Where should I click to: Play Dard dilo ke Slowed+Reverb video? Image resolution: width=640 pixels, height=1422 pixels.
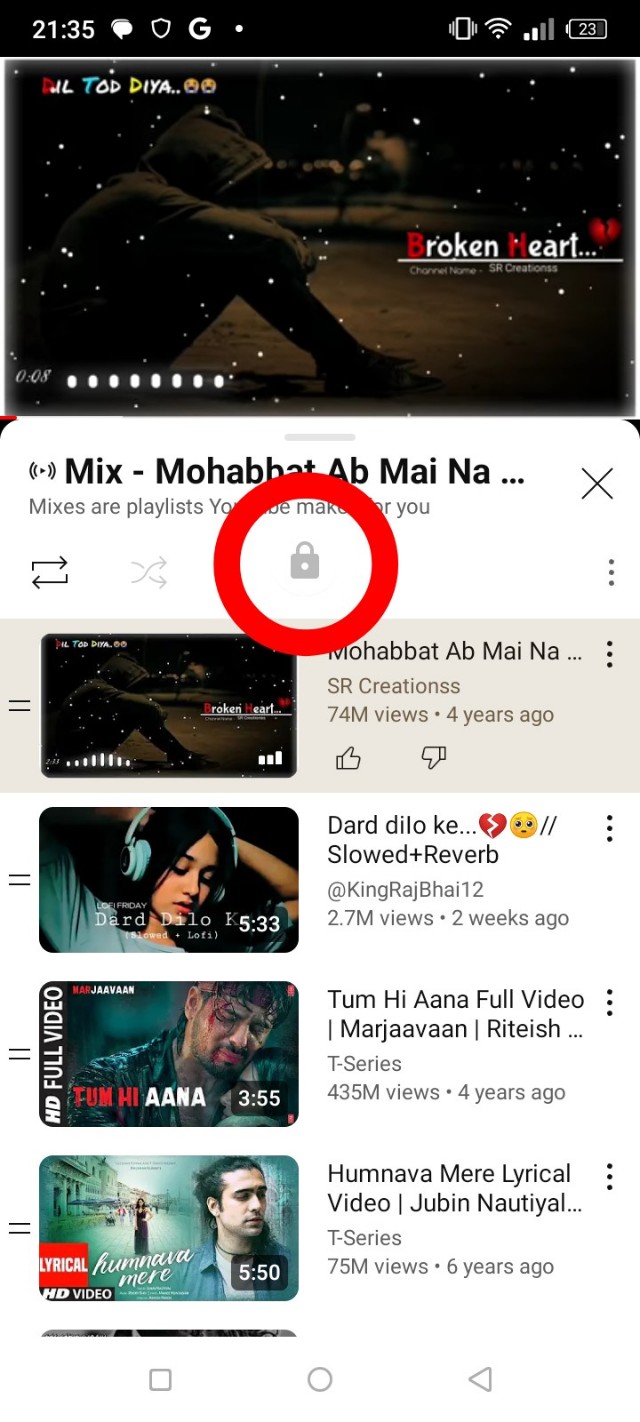[x=169, y=880]
